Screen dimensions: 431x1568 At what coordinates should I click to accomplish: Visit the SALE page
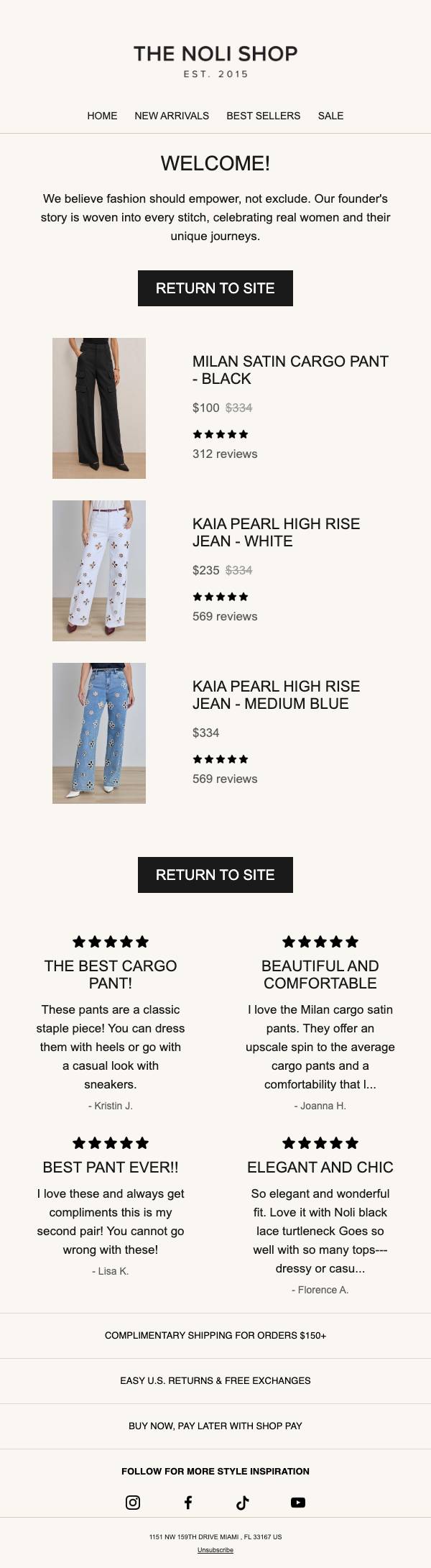(330, 116)
